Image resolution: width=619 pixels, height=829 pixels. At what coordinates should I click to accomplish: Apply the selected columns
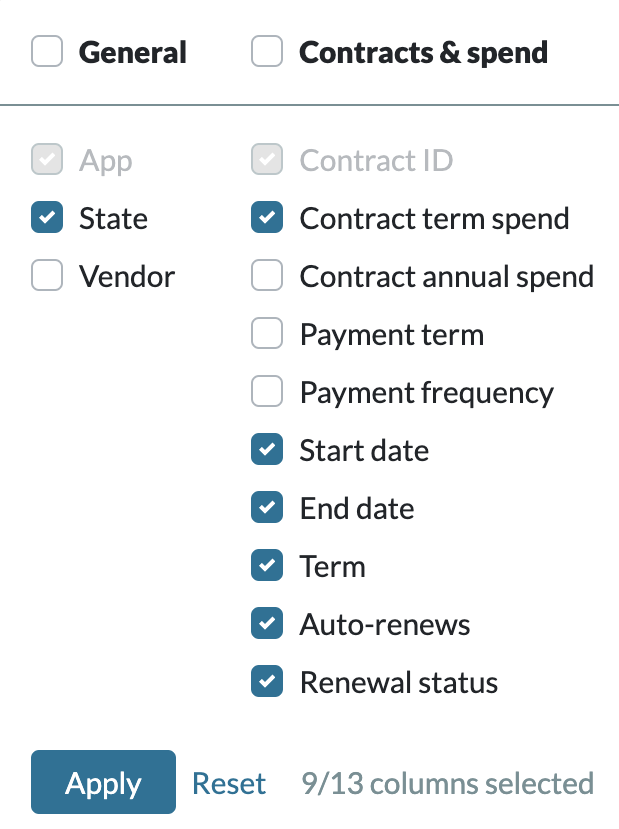click(x=103, y=783)
